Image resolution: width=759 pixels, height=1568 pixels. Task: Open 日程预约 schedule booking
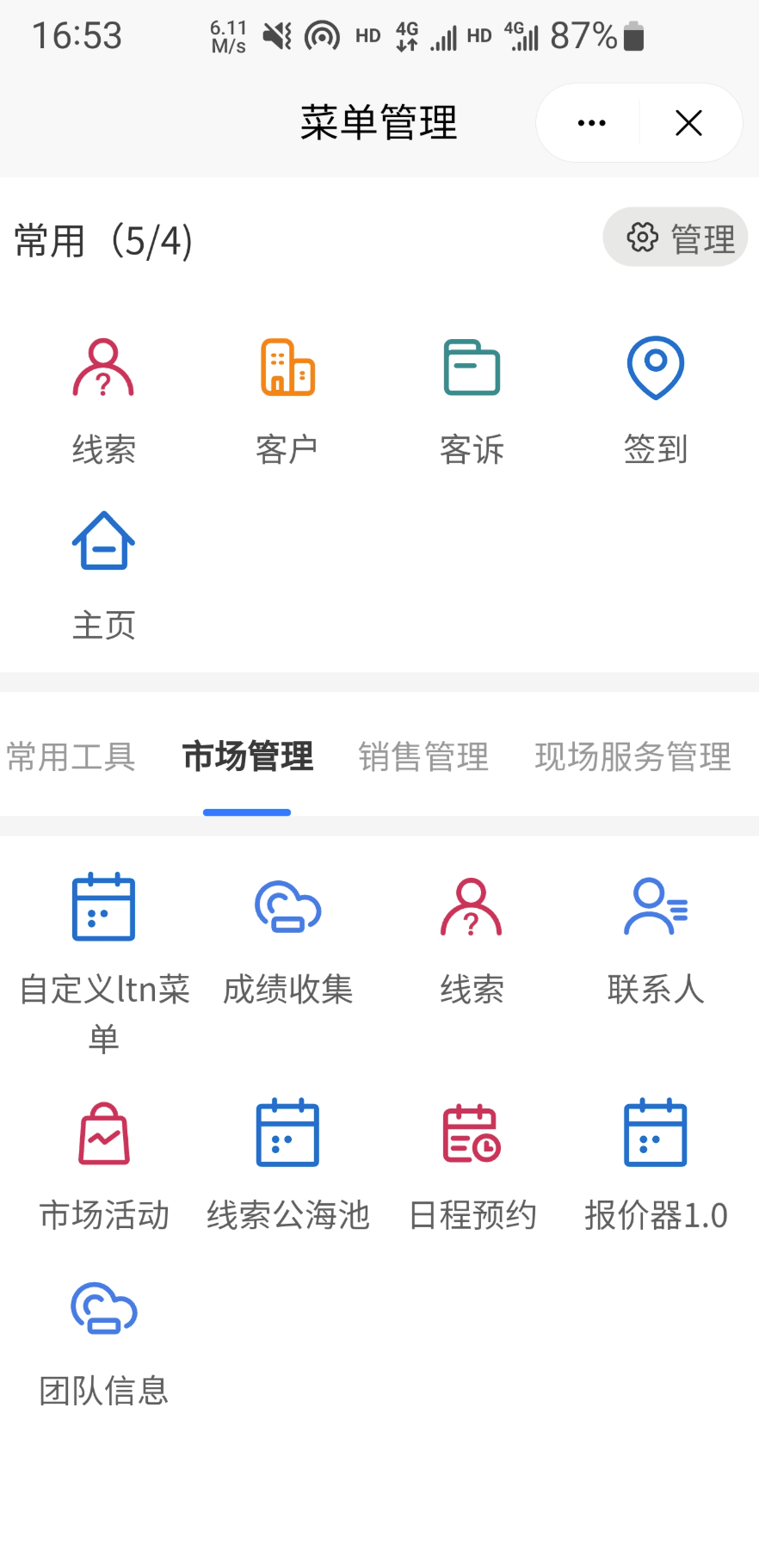pyautogui.click(x=472, y=1166)
